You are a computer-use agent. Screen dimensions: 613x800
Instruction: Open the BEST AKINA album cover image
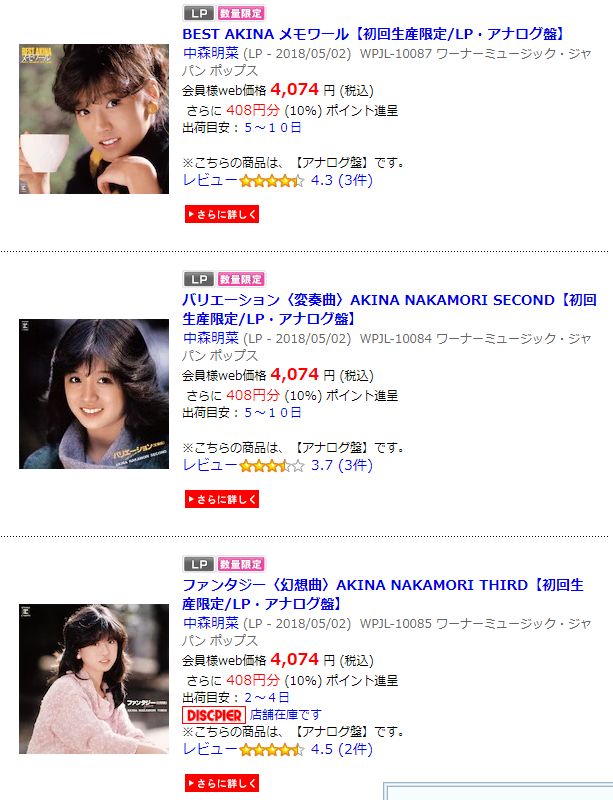tap(93, 119)
